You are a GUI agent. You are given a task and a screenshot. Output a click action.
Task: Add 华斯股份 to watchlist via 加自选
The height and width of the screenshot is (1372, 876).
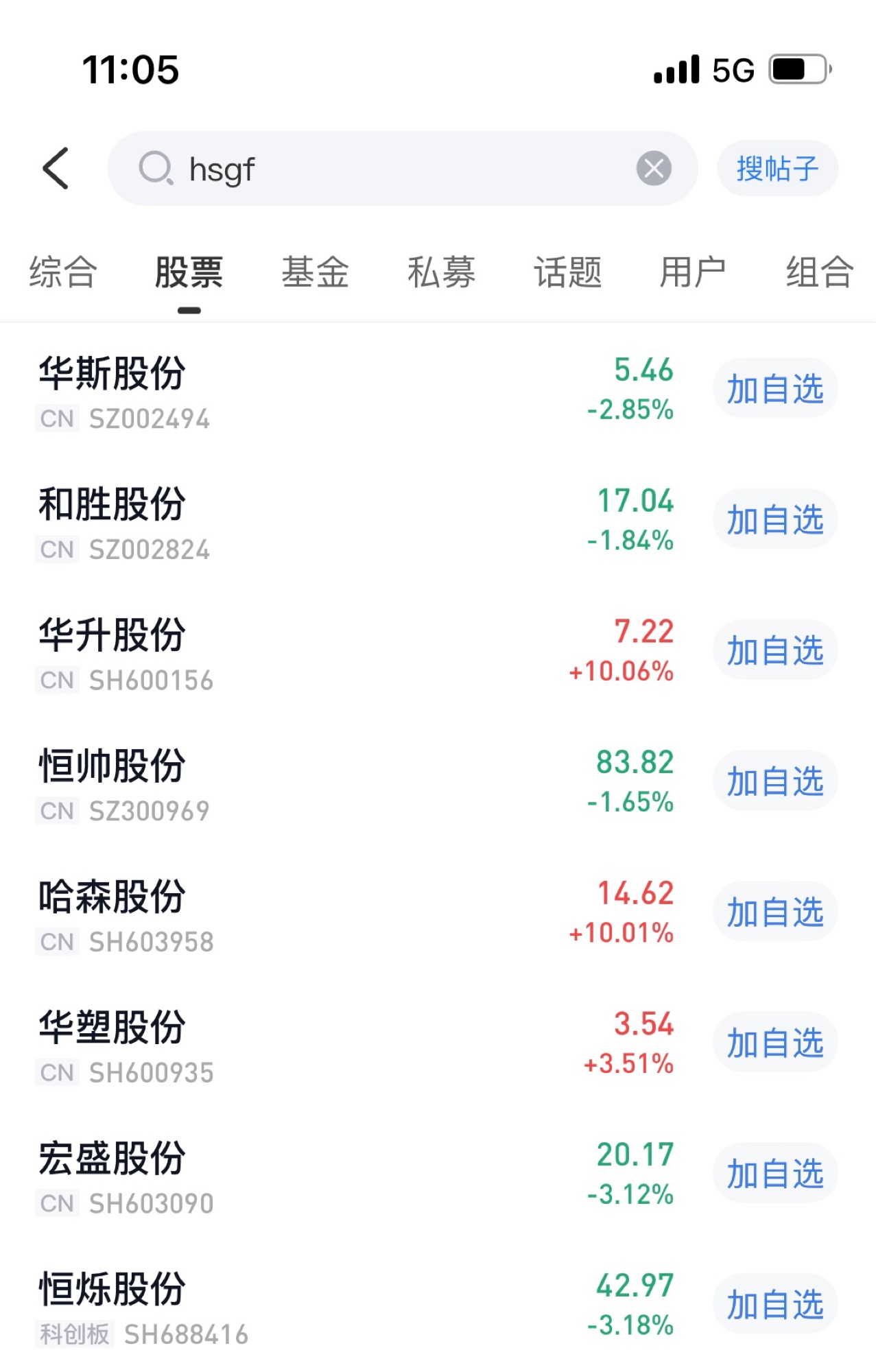(x=774, y=388)
